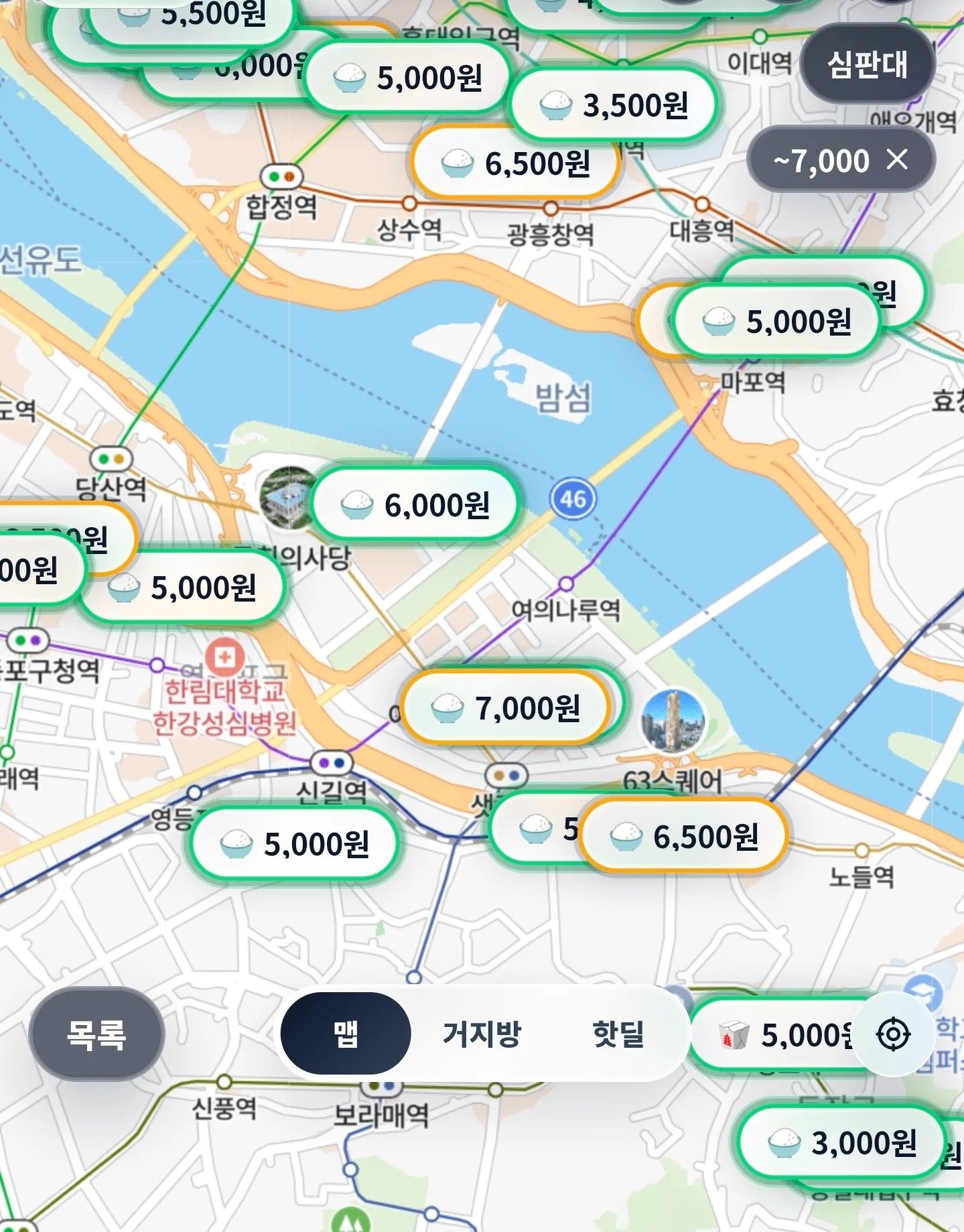Open the 6,500원 marker near 63스퀘어
964x1232 pixels.
coord(685,837)
